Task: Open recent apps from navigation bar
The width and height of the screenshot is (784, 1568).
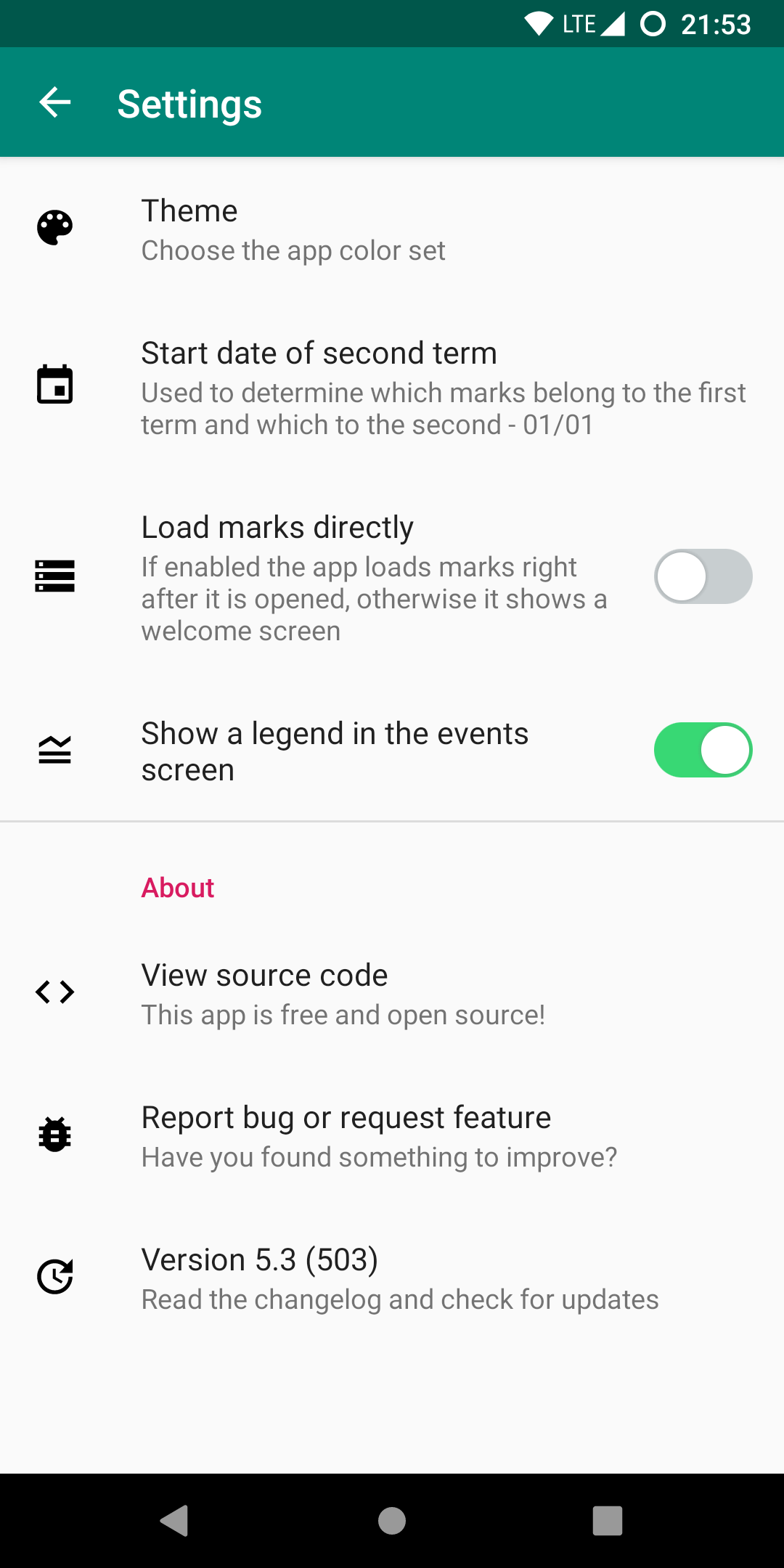Action: pyautogui.click(x=607, y=1520)
